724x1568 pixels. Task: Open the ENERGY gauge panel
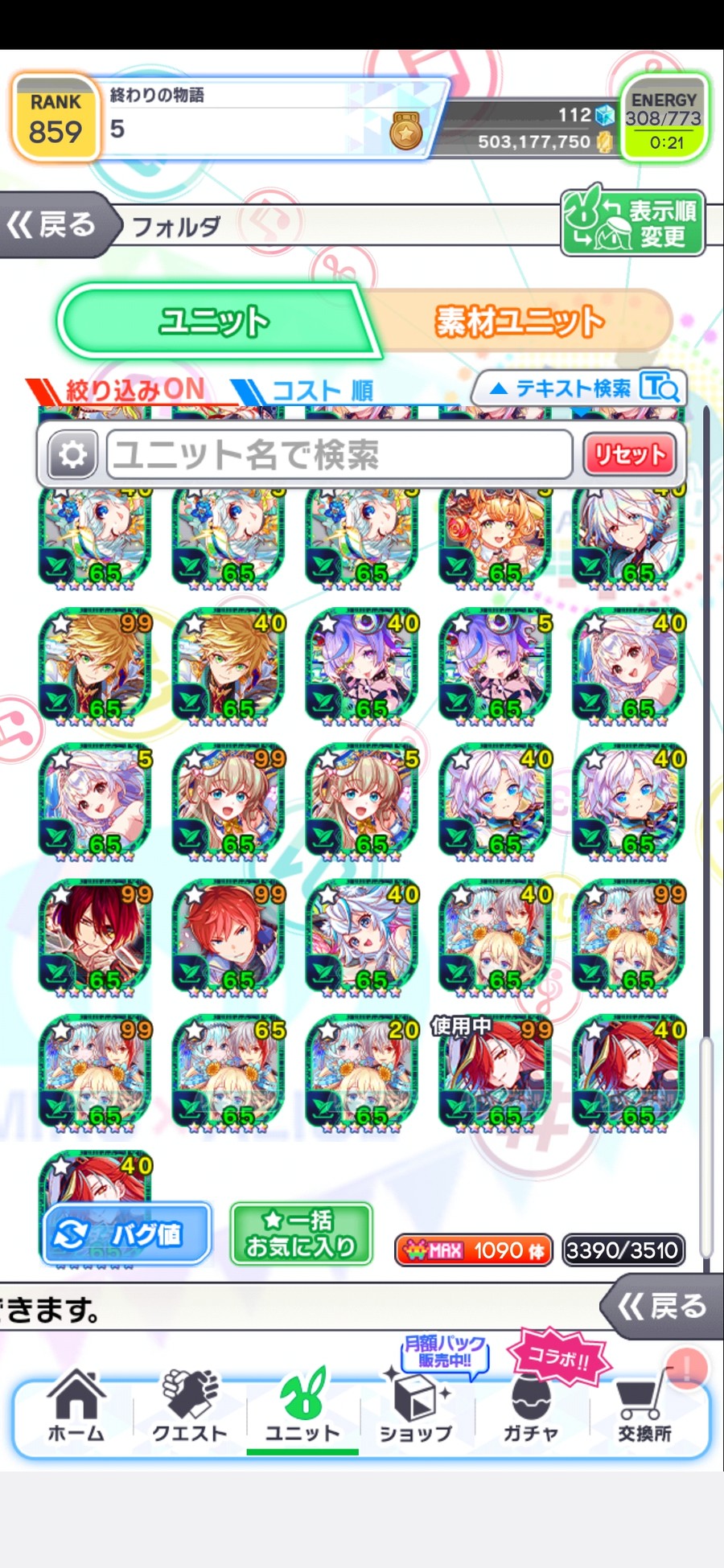coord(664,121)
